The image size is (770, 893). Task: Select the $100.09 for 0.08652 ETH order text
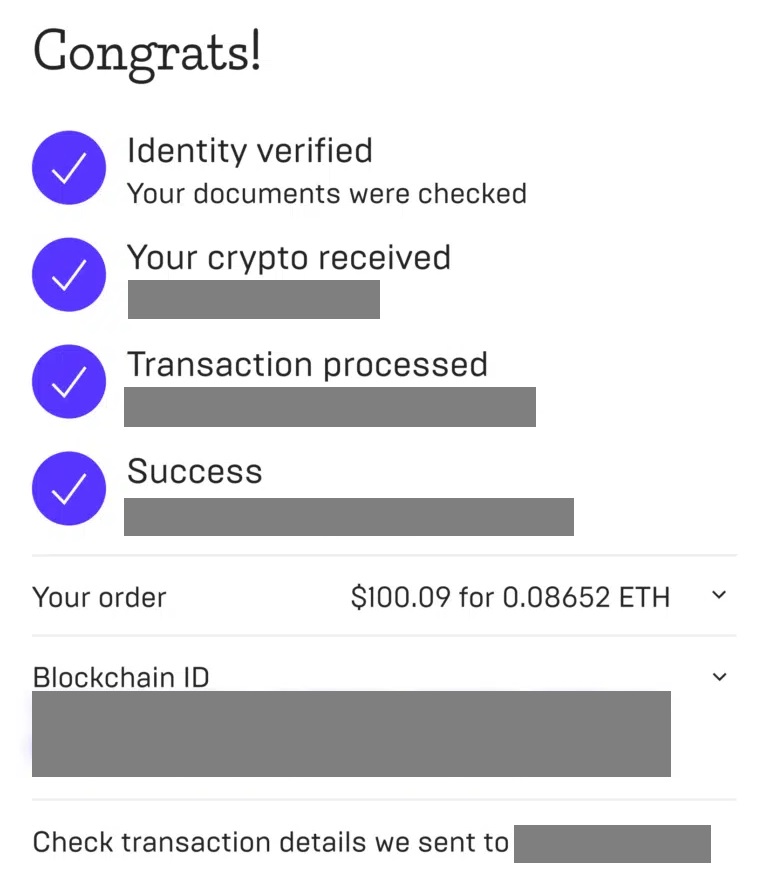[x=510, y=596]
